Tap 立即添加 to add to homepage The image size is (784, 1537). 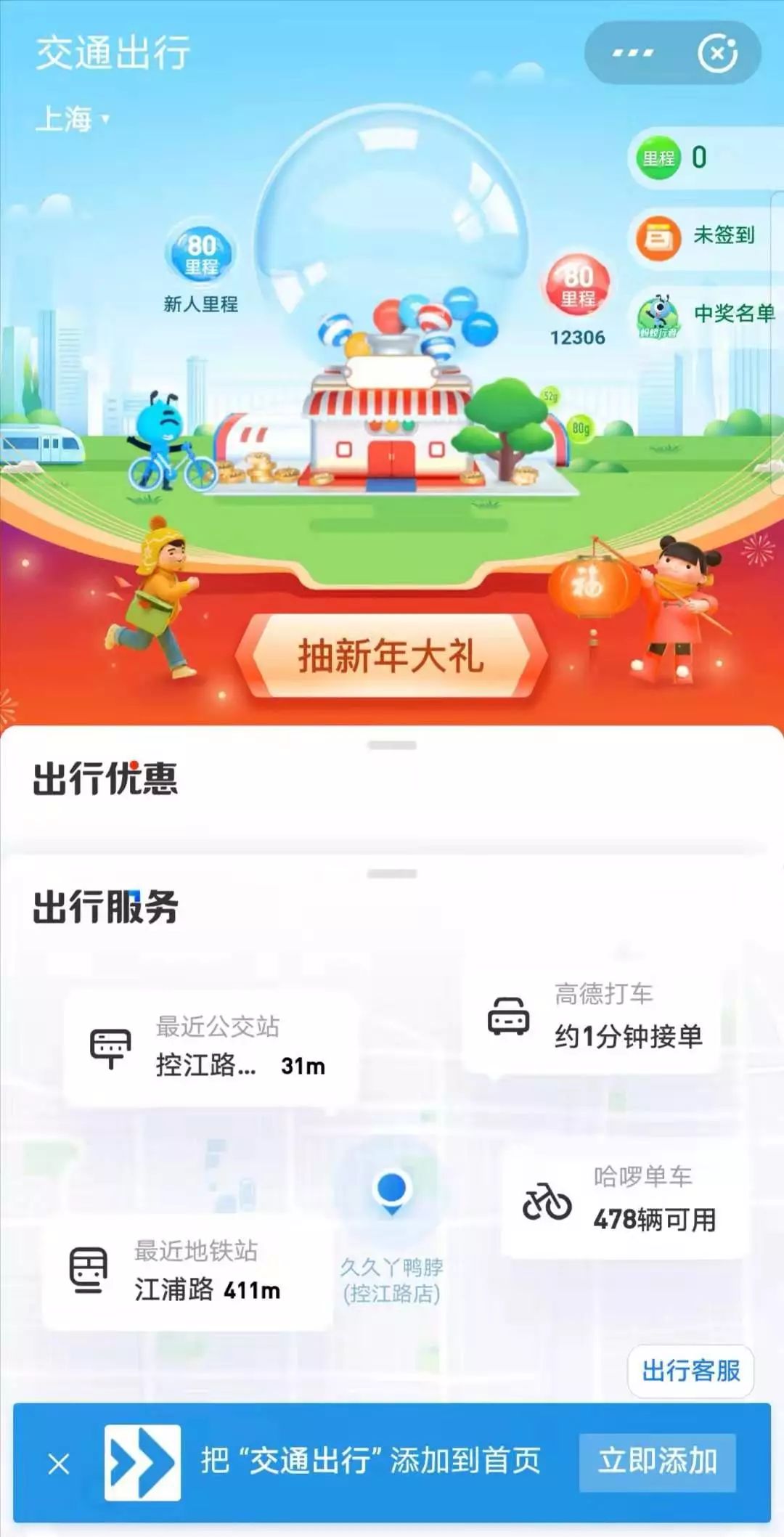tap(657, 1461)
